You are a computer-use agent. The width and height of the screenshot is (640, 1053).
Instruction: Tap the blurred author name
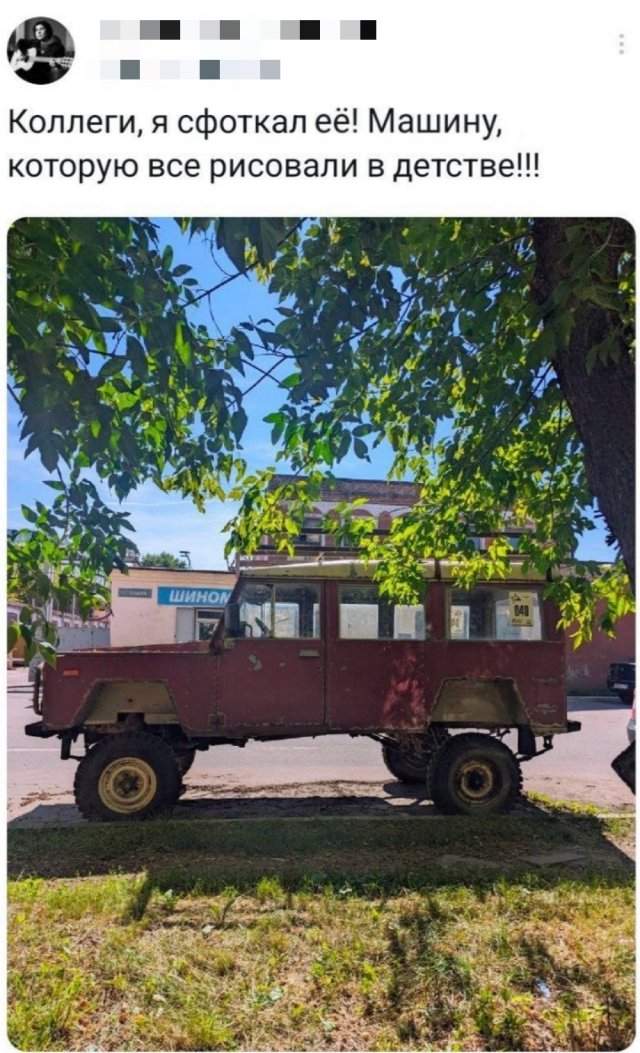238,30
